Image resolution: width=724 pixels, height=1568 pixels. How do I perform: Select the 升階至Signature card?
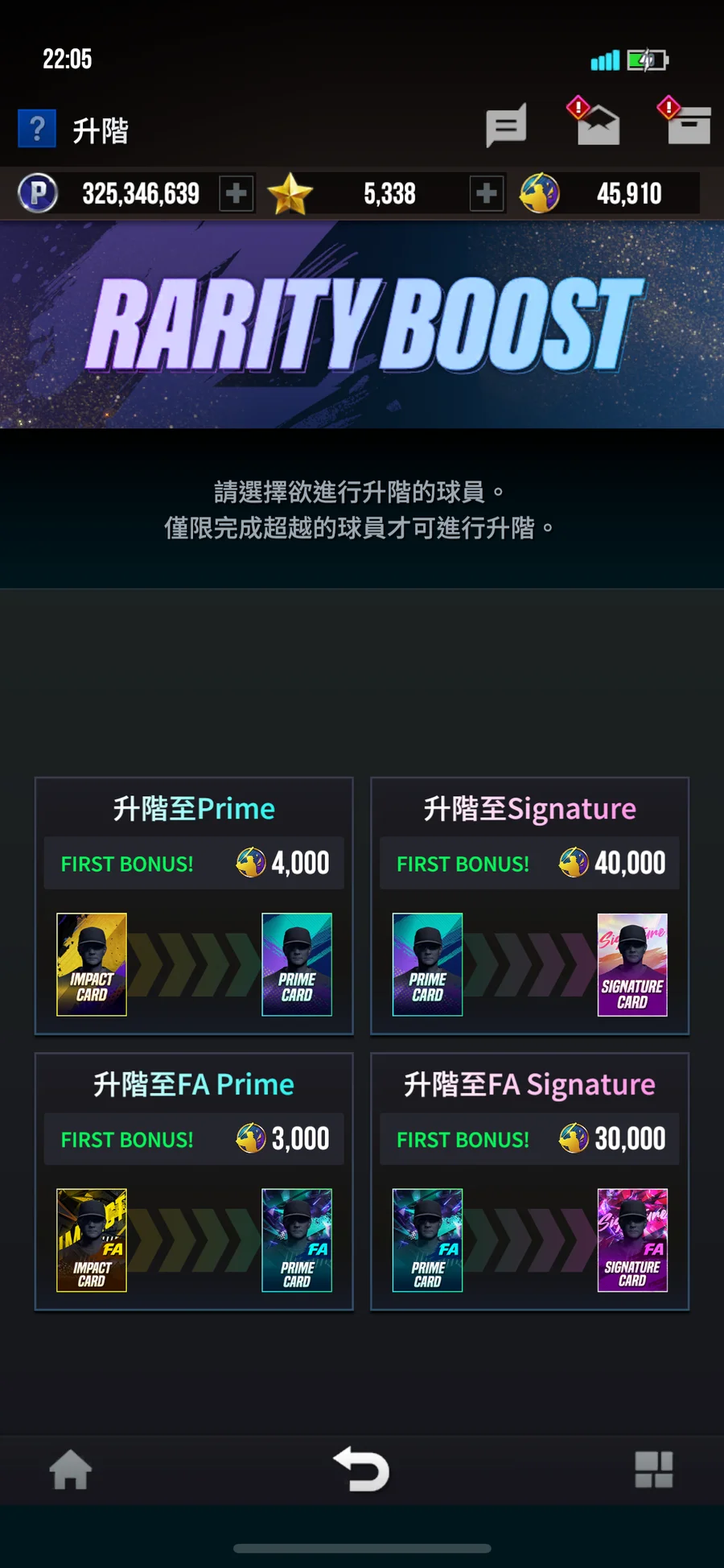coord(529,906)
